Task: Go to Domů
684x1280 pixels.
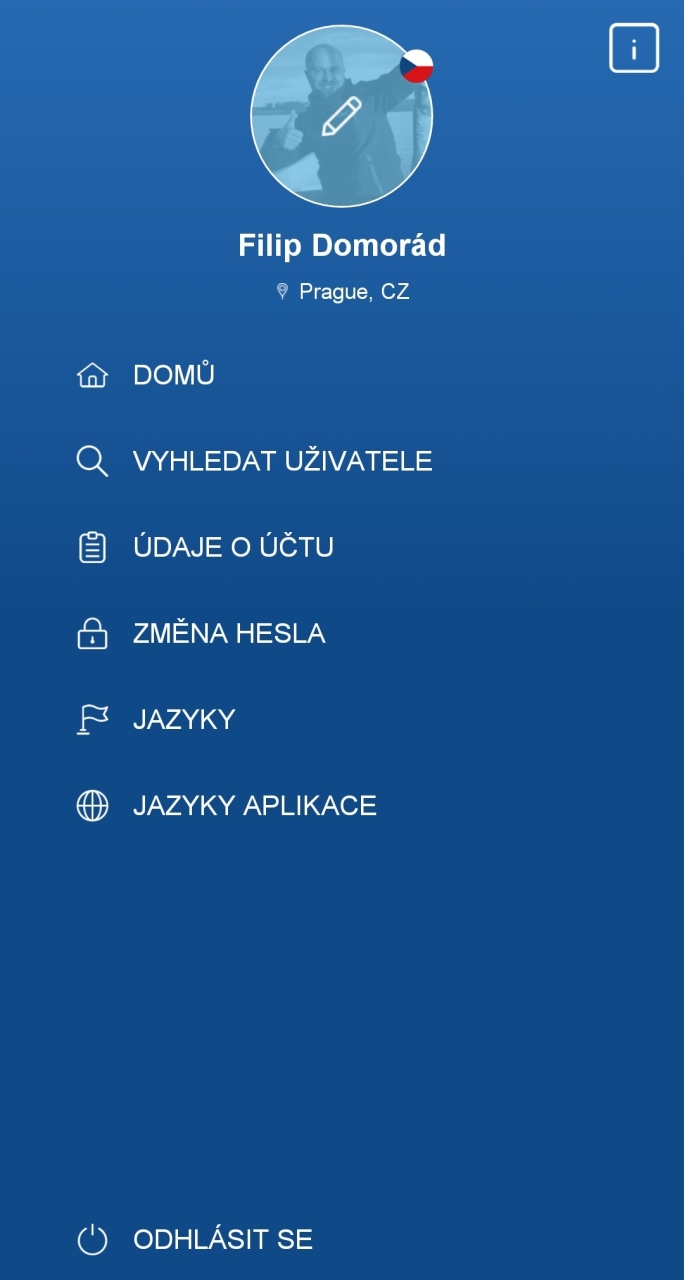Action: click(173, 375)
